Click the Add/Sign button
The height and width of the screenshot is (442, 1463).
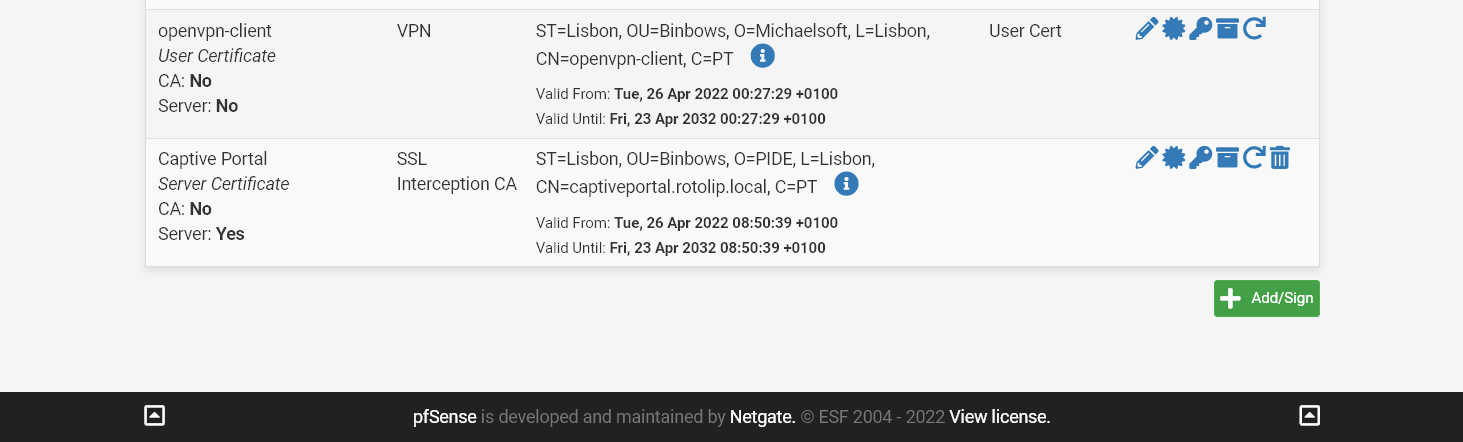1266,298
